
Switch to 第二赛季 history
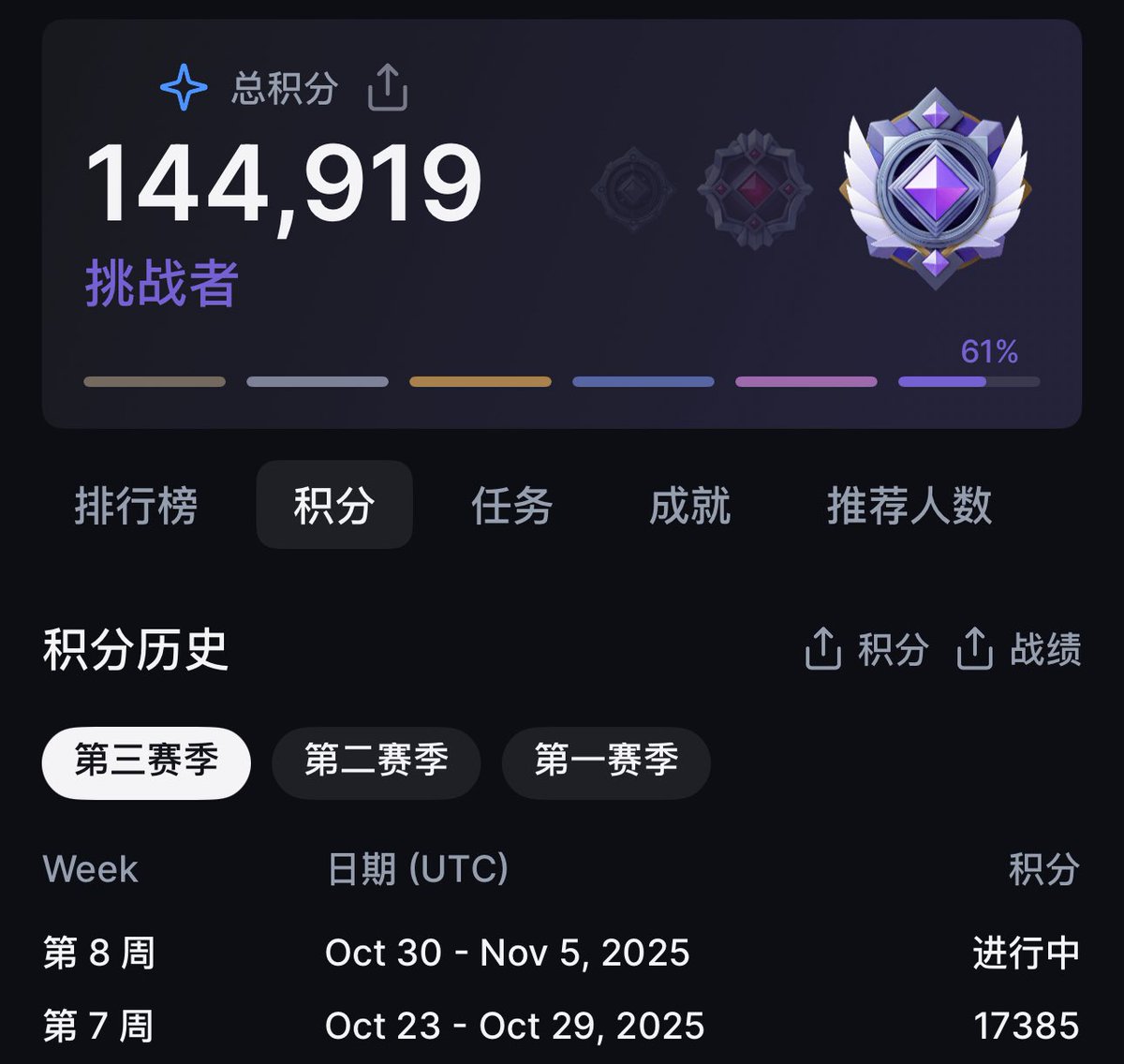point(377,761)
